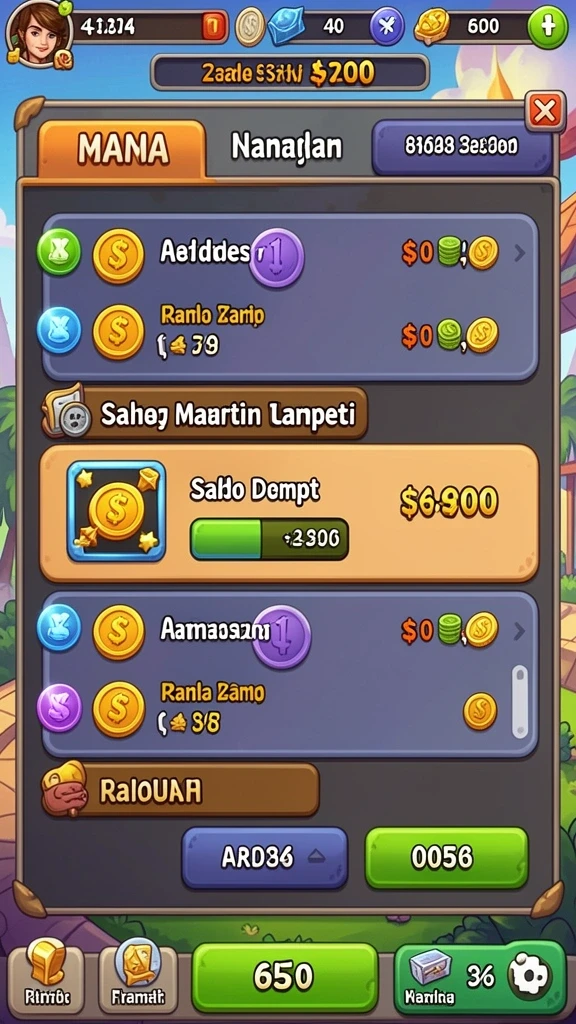Select the Saldo Dempt $6900 card

pos(289,513)
